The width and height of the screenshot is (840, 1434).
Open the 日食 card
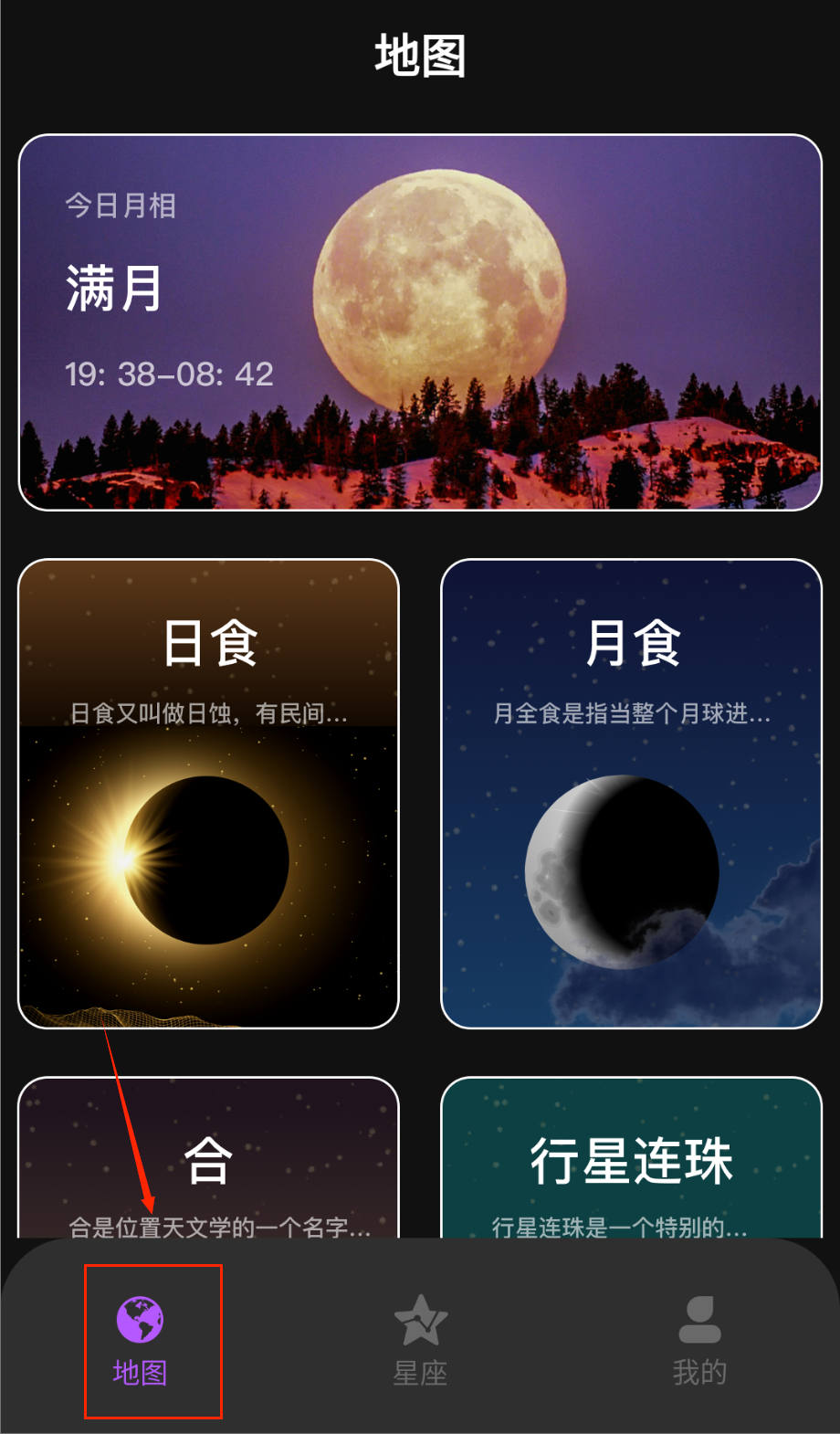tap(208, 793)
